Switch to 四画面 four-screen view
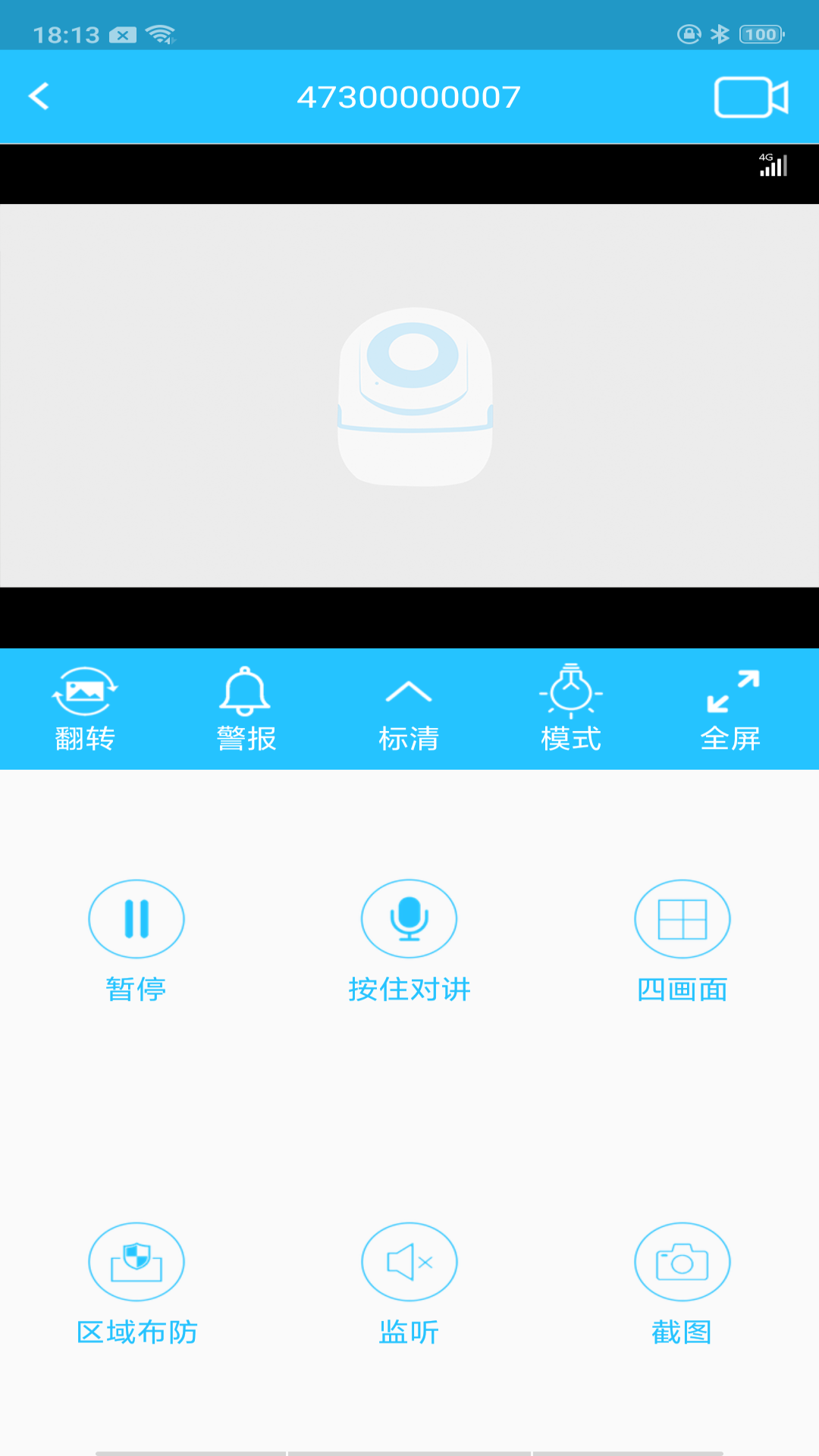This screenshot has height=1456, width=819. pos(682,919)
